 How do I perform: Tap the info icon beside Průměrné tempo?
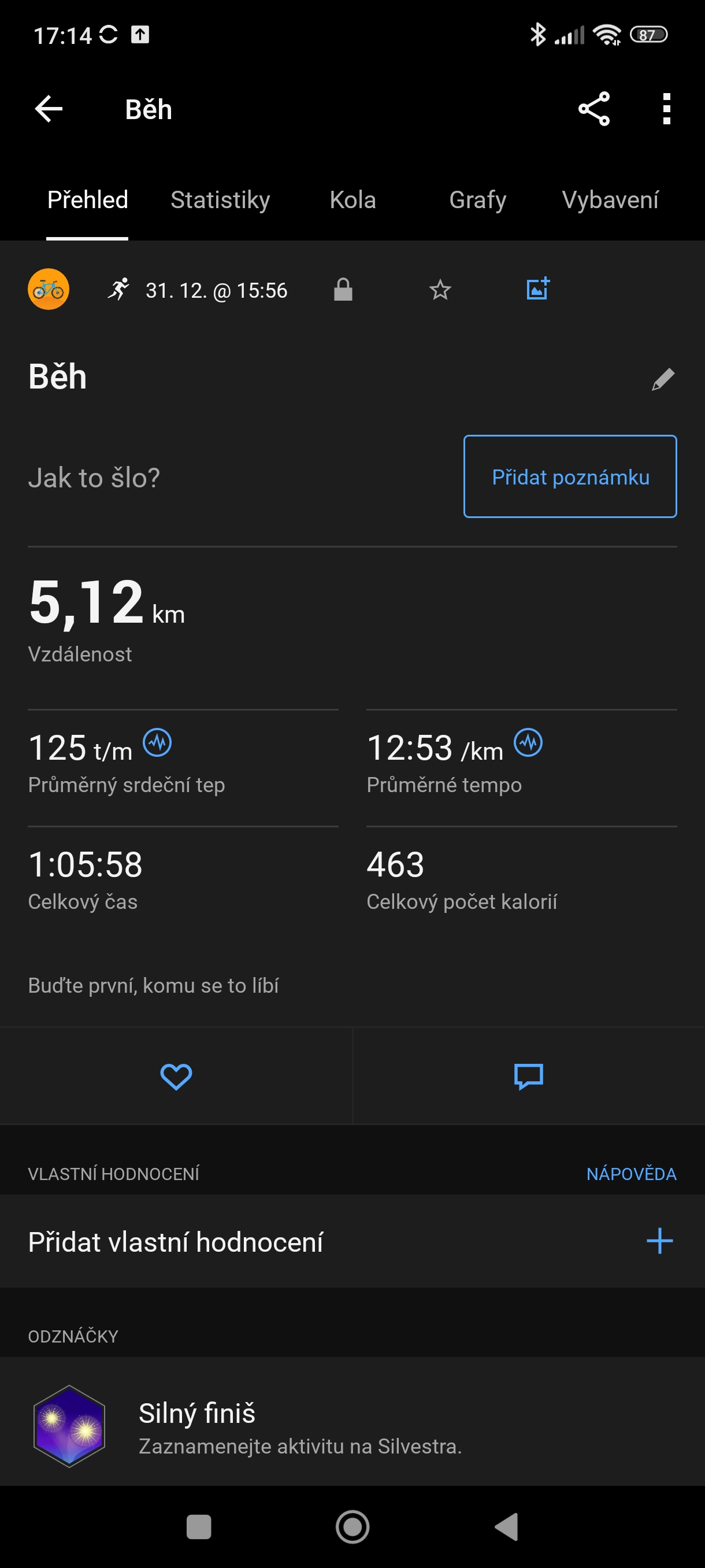529,742
